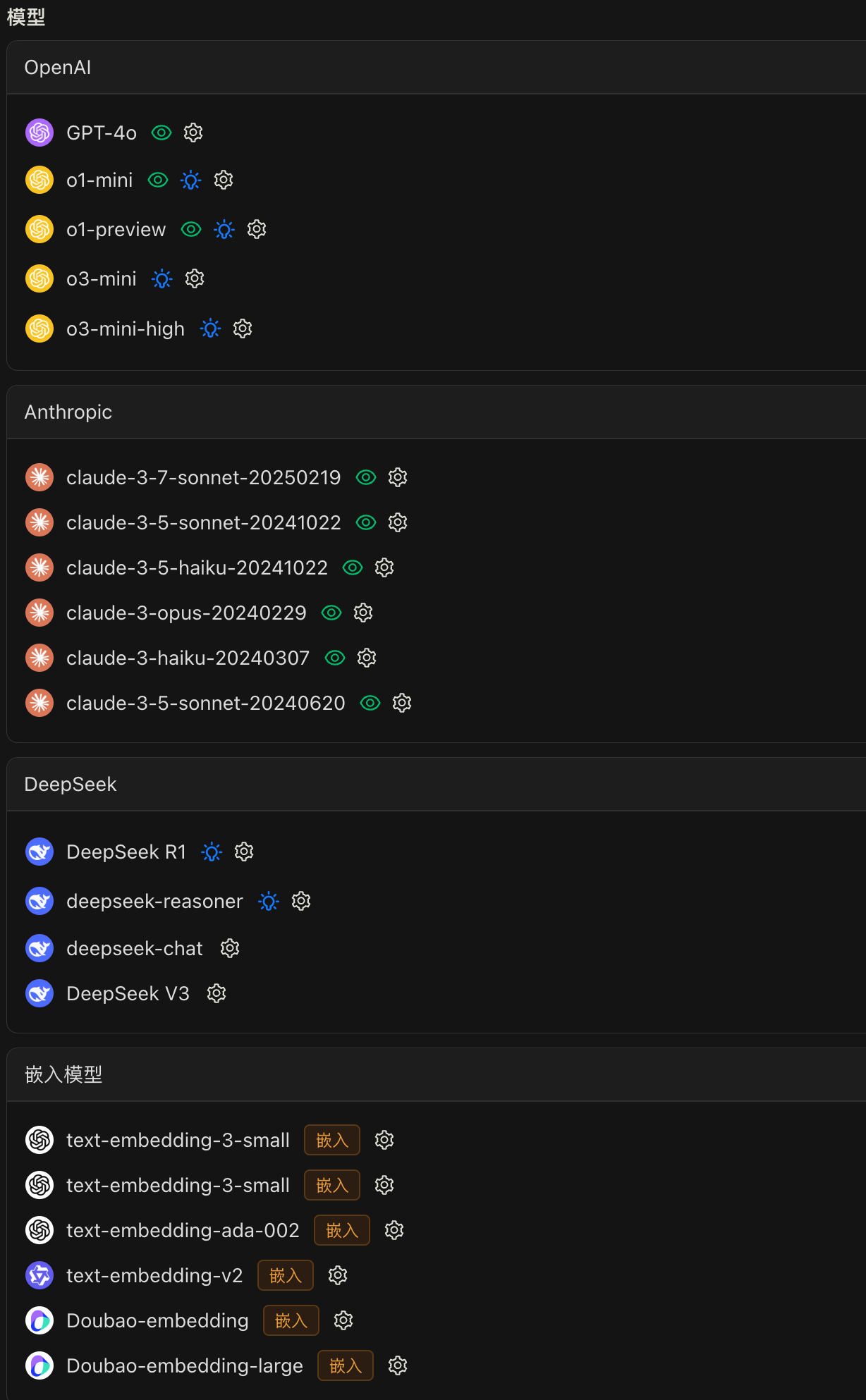This screenshot has width=866, height=1400.
Task: Tap the gear icon next to o1-preview
Action: click(x=257, y=229)
